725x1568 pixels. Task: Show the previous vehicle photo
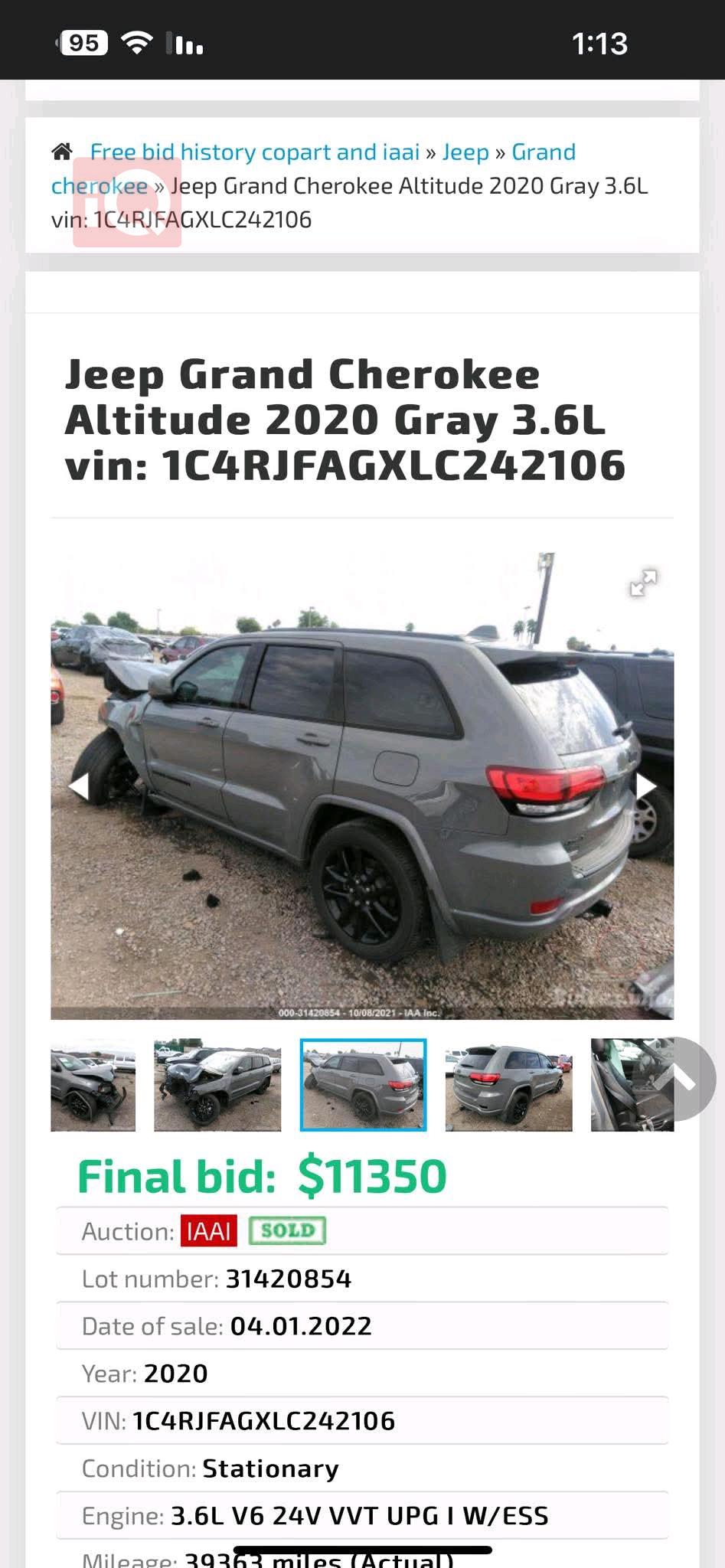pos(79,786)
